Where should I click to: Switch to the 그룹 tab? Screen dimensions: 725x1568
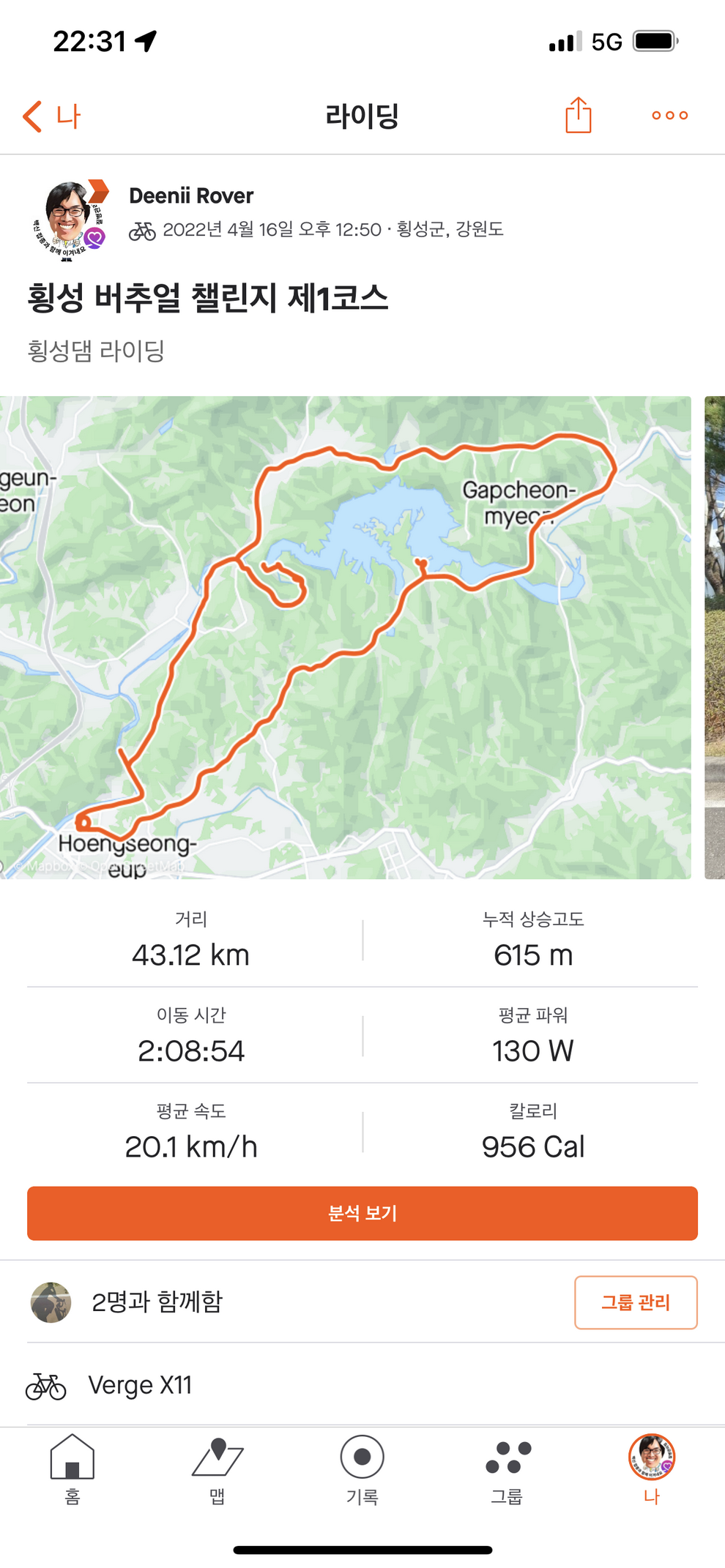(x=507, y=1468)
